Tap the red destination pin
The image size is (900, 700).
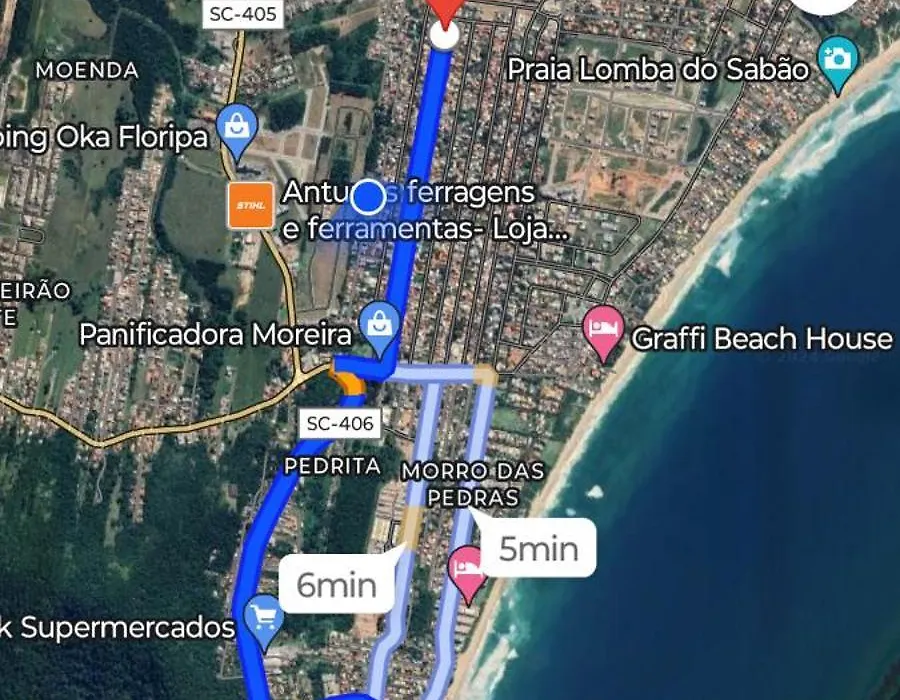point(445,8)
